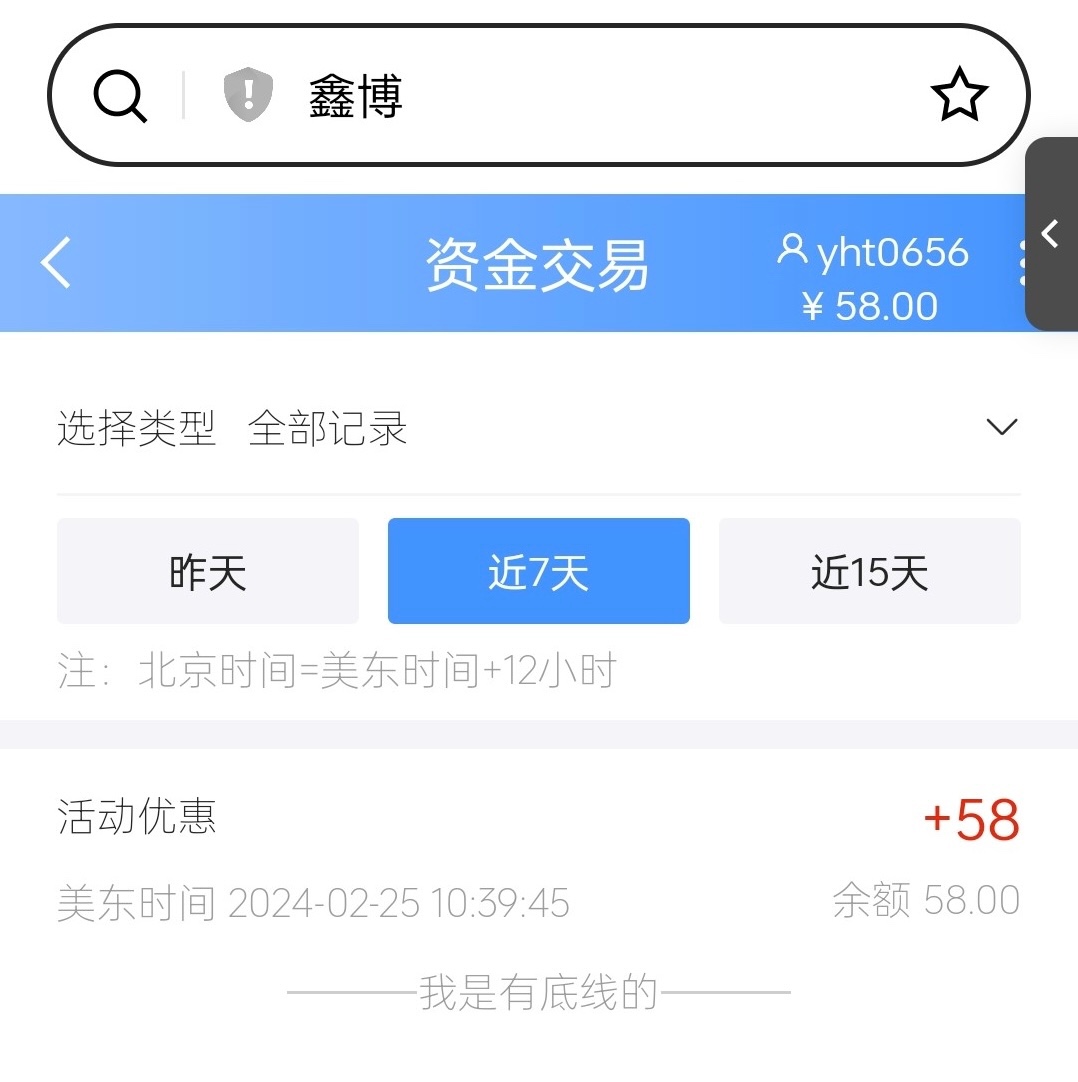The height and width of the screenshot is (1082, 1078).
Task: Go back from 资金交易 page
Action: [x=57, y=263]
